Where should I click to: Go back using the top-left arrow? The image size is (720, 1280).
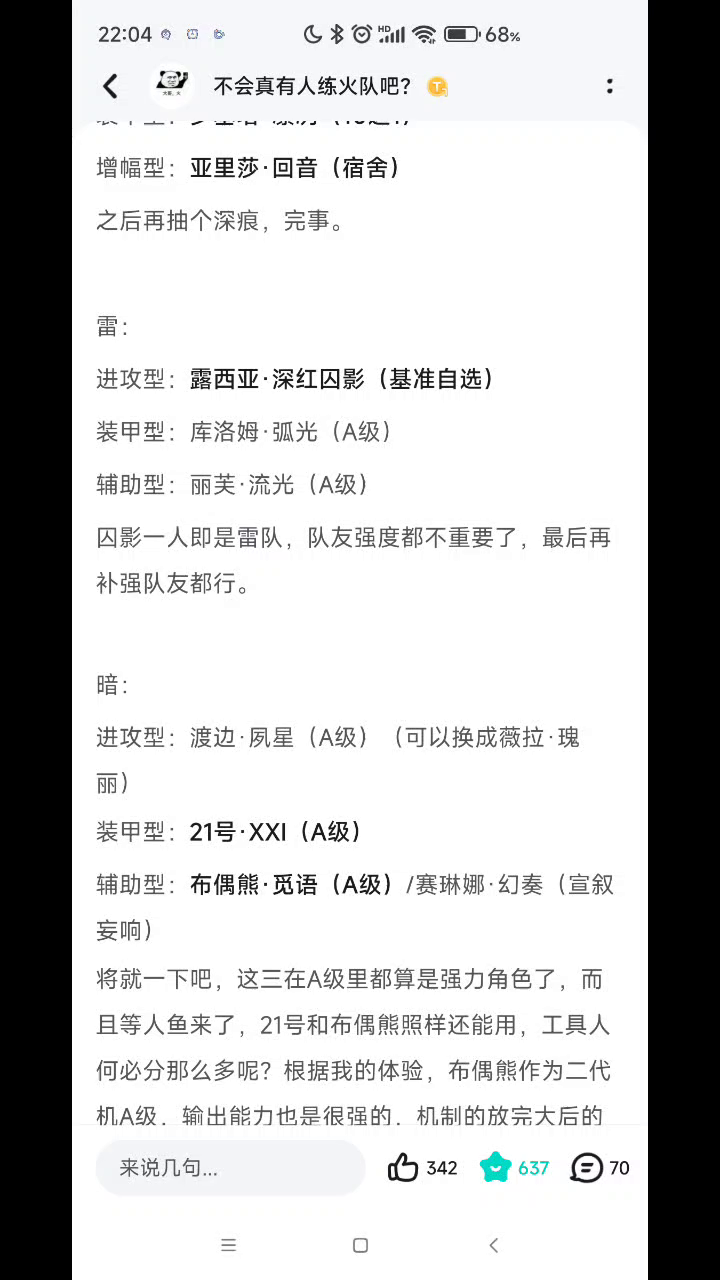(110, 86)
